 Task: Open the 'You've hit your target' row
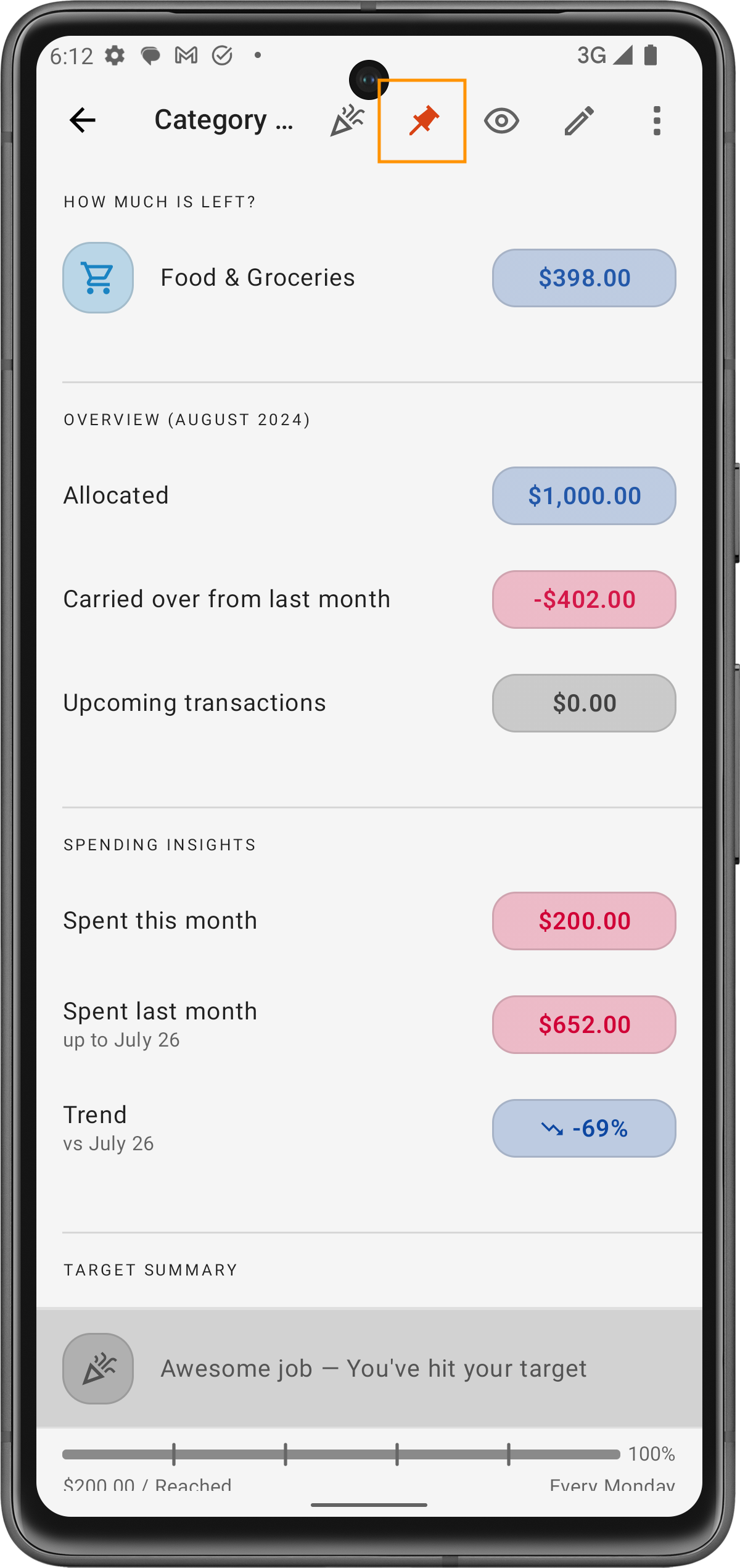pos(369,1368)
